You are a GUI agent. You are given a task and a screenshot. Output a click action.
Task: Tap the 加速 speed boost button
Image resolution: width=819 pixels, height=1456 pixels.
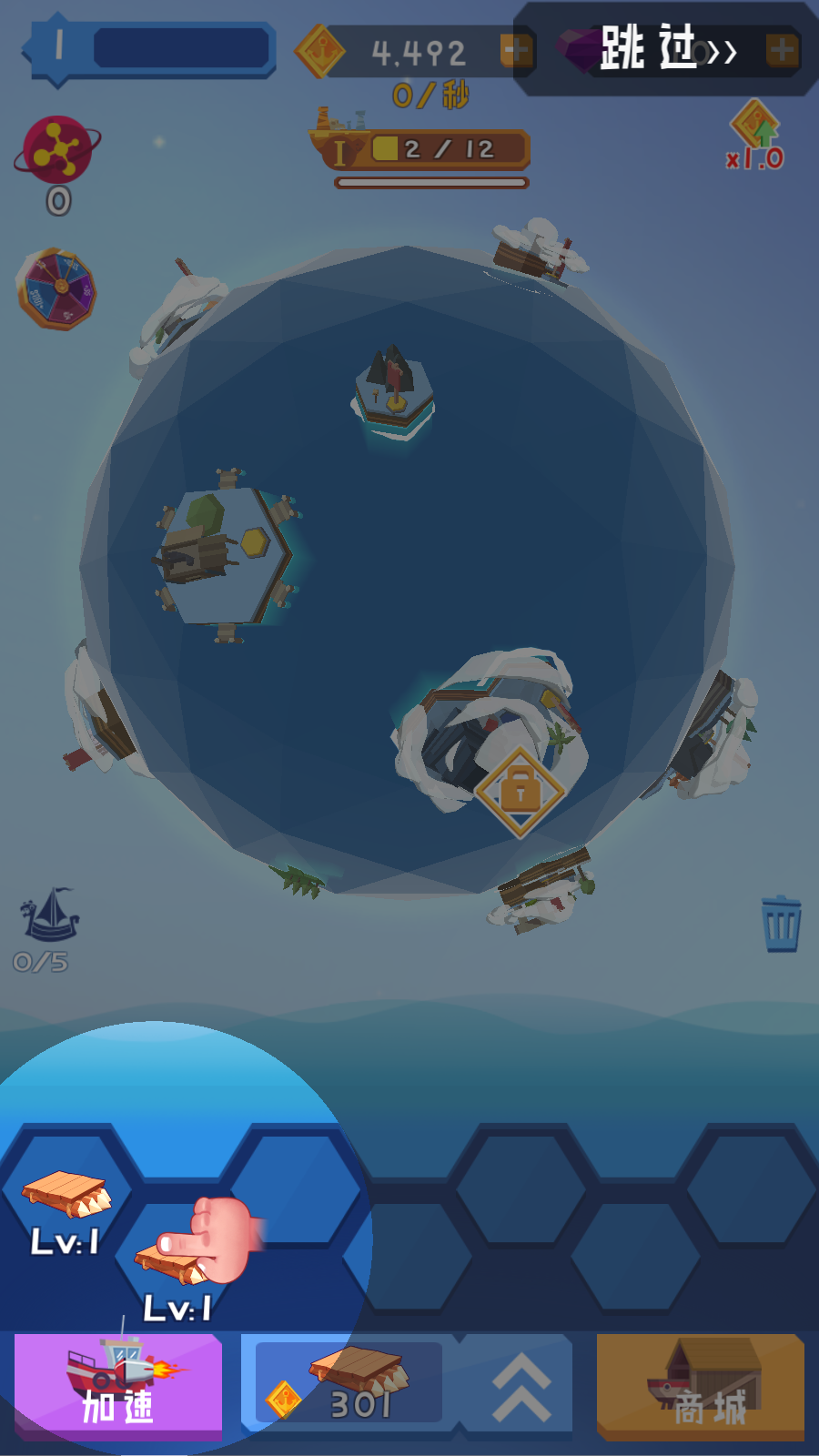point(118,1385)
